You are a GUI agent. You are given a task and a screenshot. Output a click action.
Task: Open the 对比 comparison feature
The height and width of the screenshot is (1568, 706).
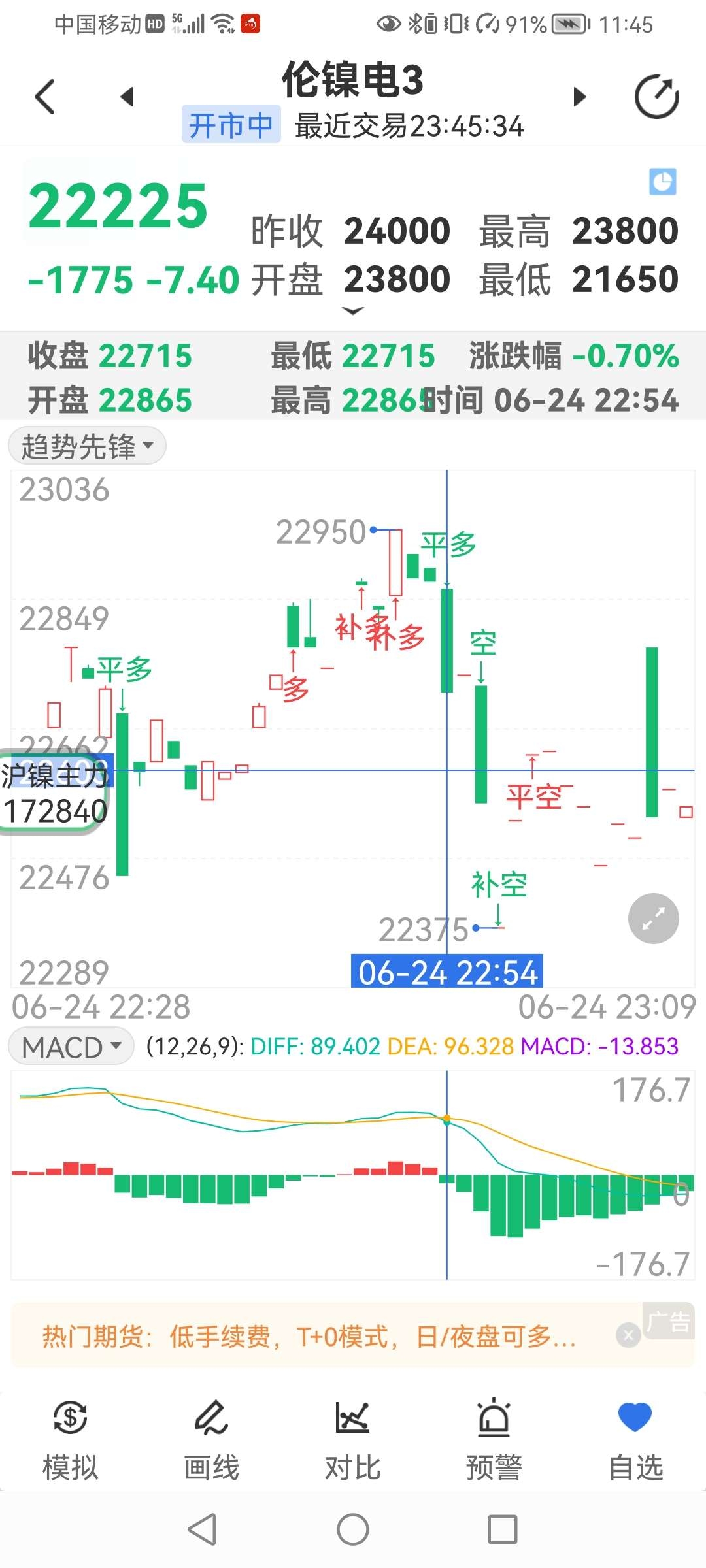(353, 1441)
